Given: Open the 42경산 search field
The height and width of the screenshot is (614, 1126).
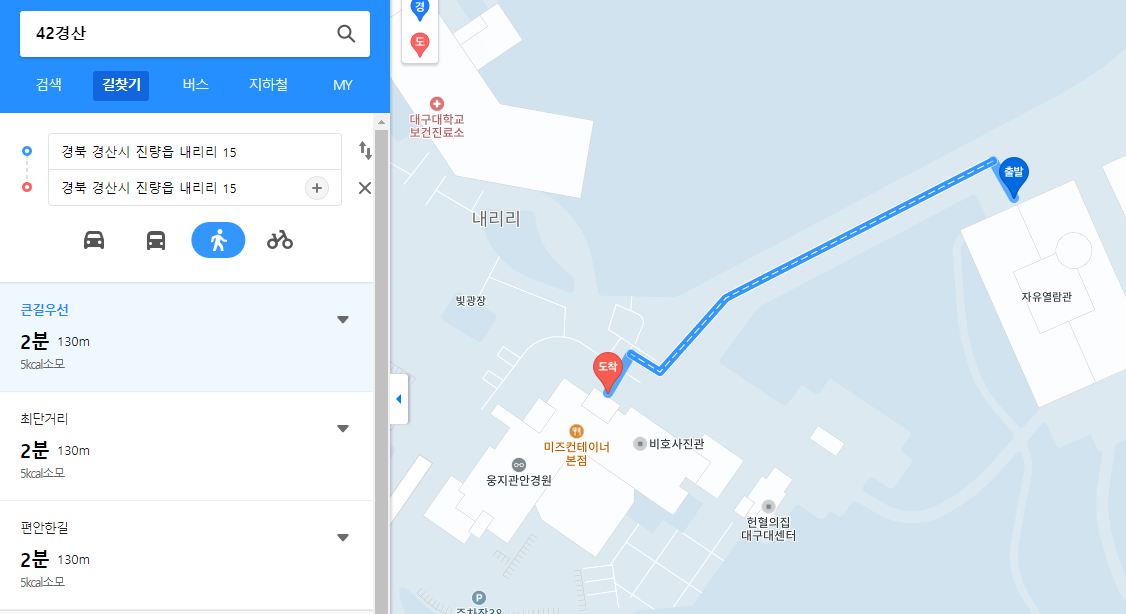Looking at the screenshot, I should 175,34.
